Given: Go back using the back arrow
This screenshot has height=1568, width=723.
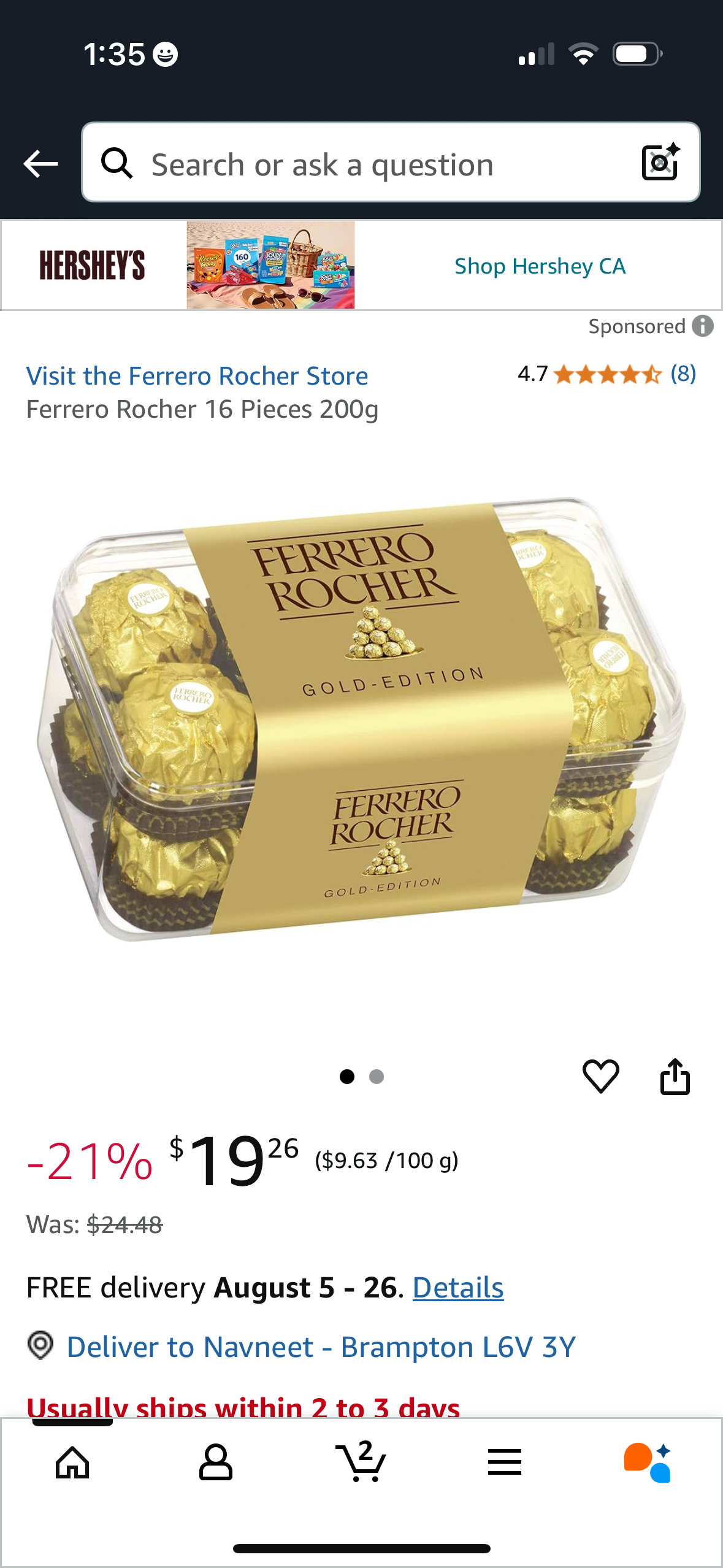Looking at the screenshot, I should coord(40,164).
